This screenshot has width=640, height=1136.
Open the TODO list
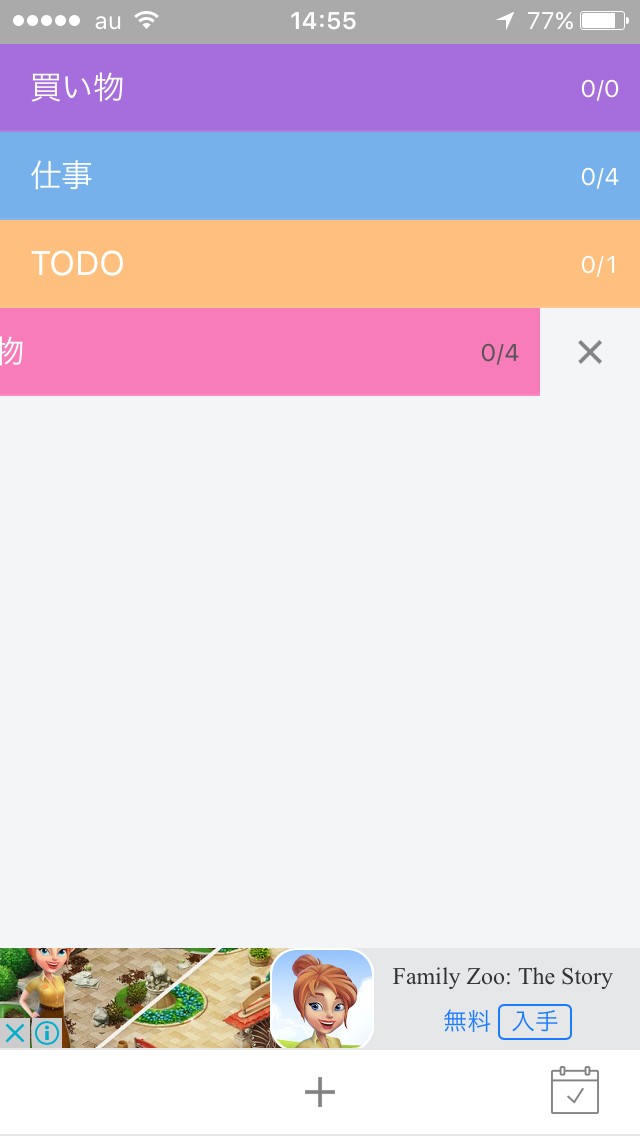[x=320, y=264]
